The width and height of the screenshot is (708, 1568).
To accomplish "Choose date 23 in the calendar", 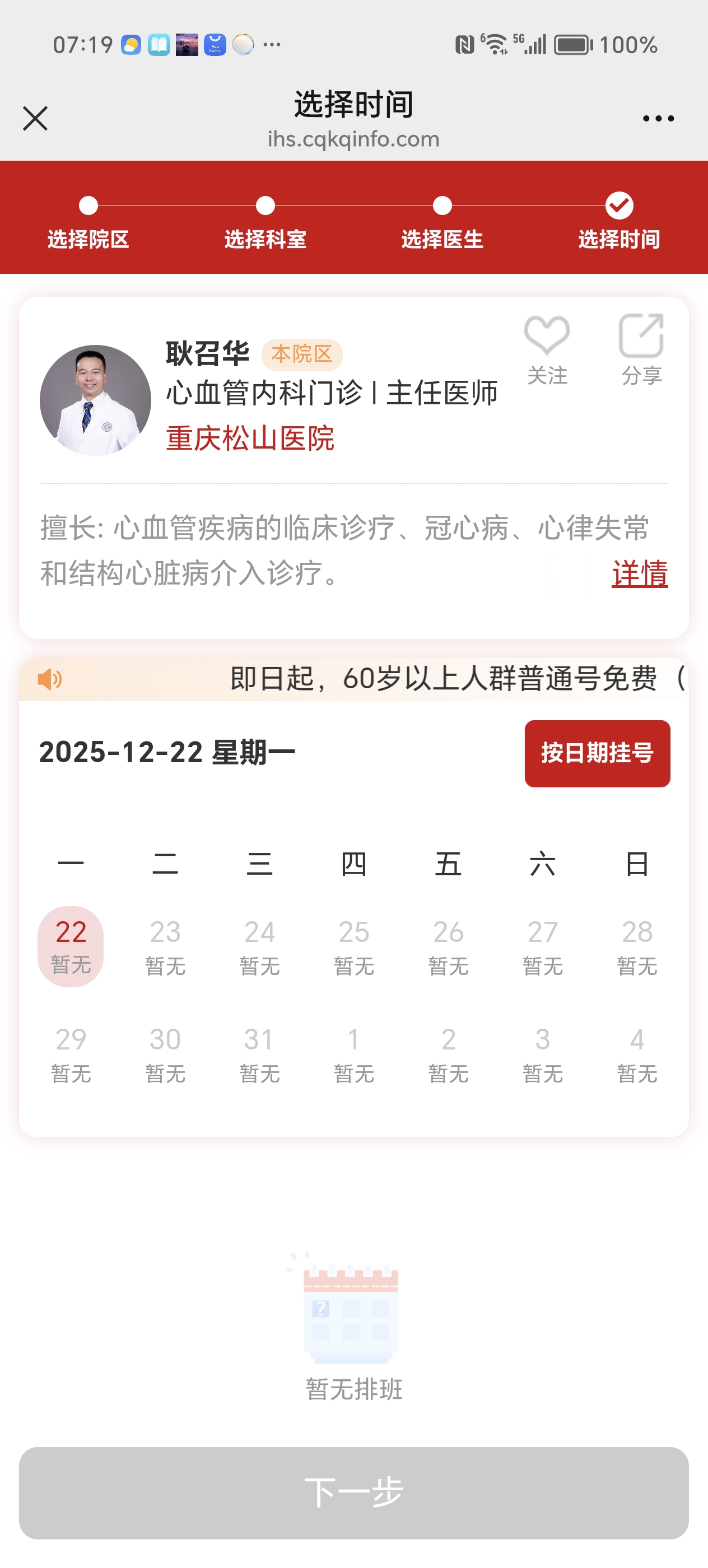I will [165, 946].
